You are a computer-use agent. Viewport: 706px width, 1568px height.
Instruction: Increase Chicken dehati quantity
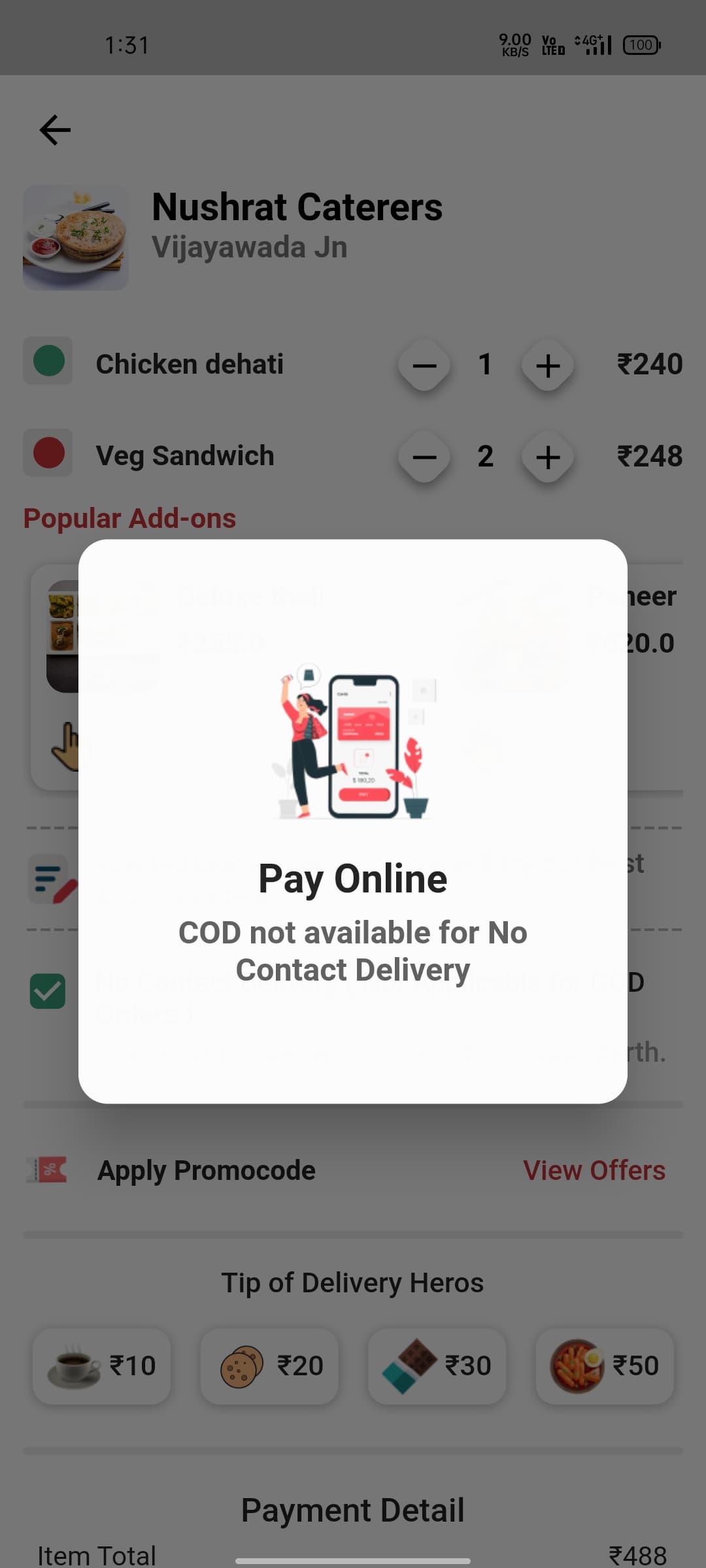coord(548,365)
